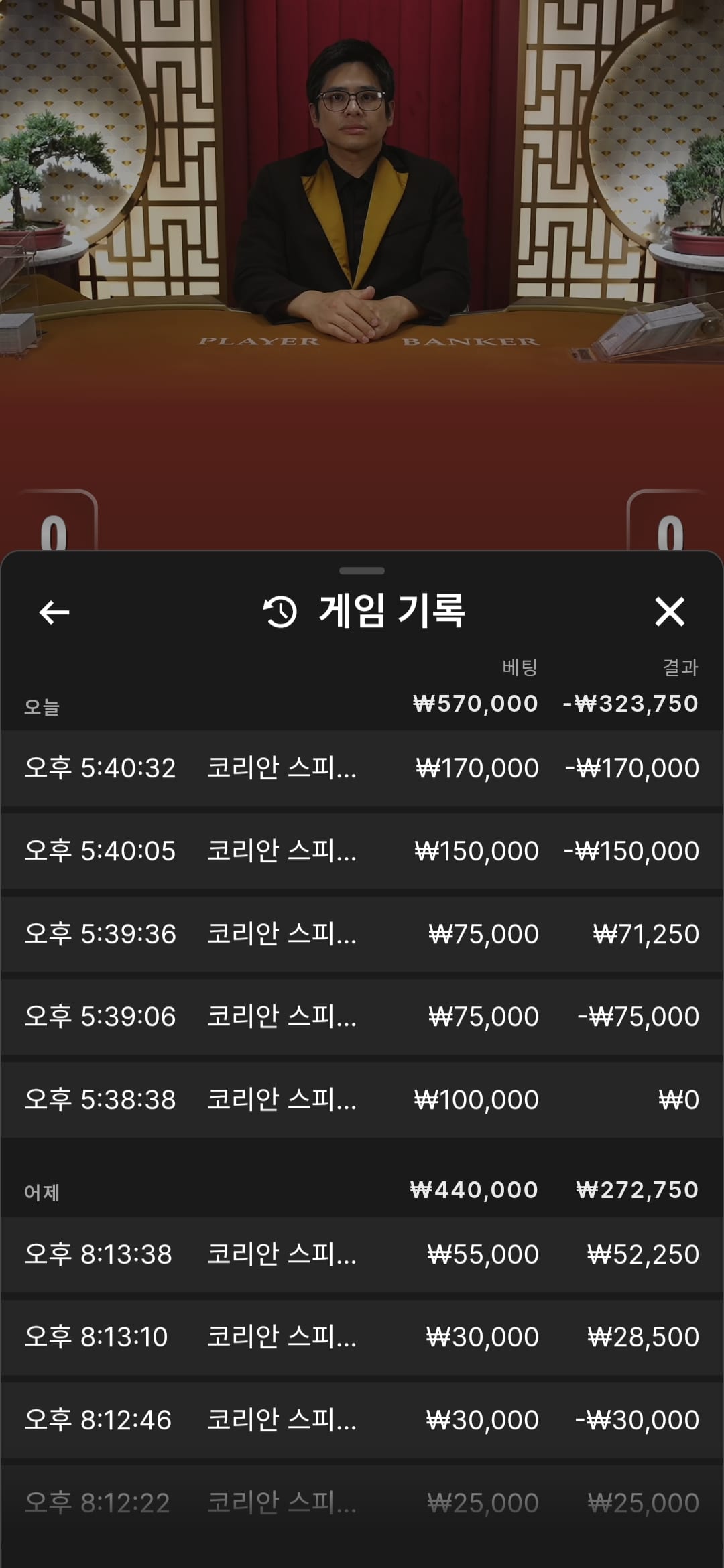Image resolution: width=724 pixels, height=1568 pixels.
Task: Open the 오후 5:40:05 game record
Action: coord(362,851)
